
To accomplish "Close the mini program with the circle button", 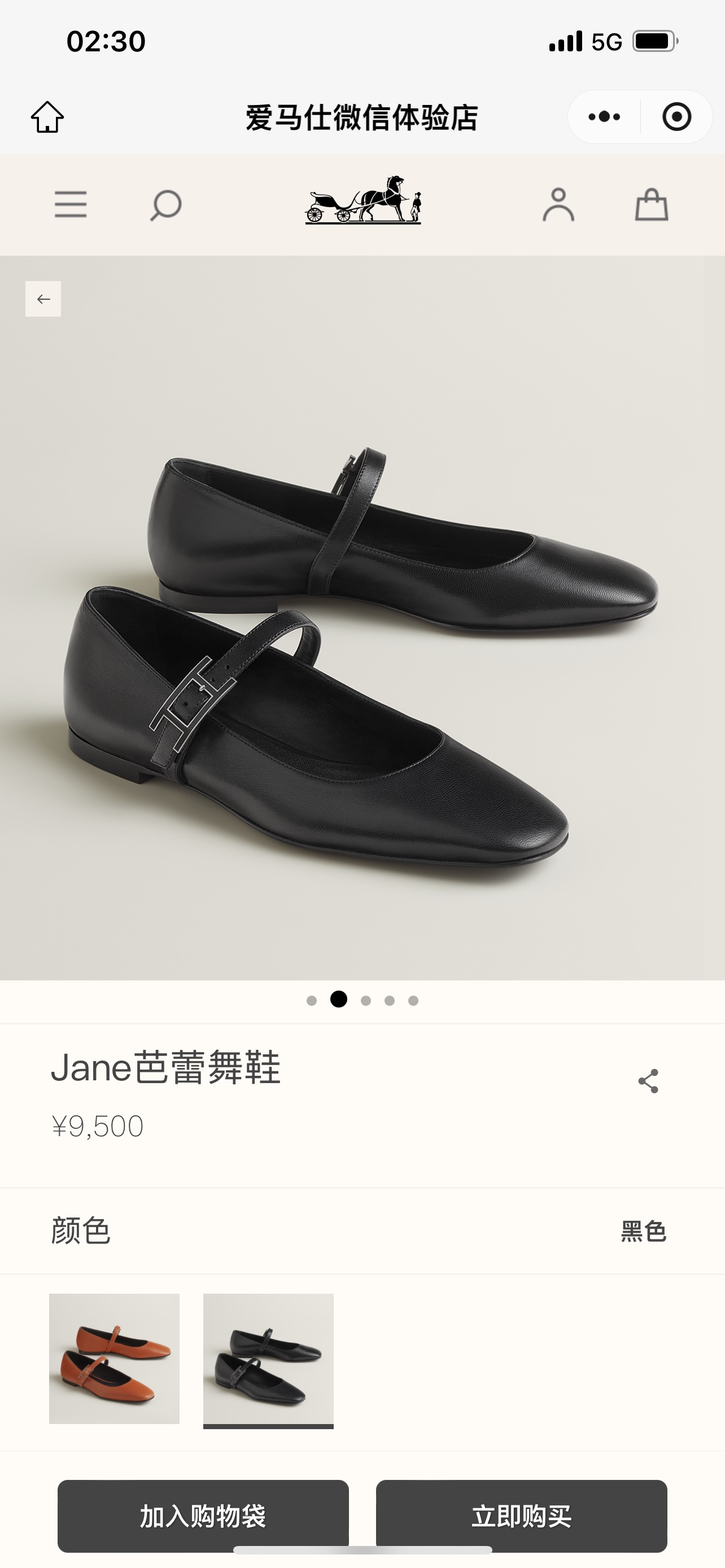I will [x=676, y=117].
